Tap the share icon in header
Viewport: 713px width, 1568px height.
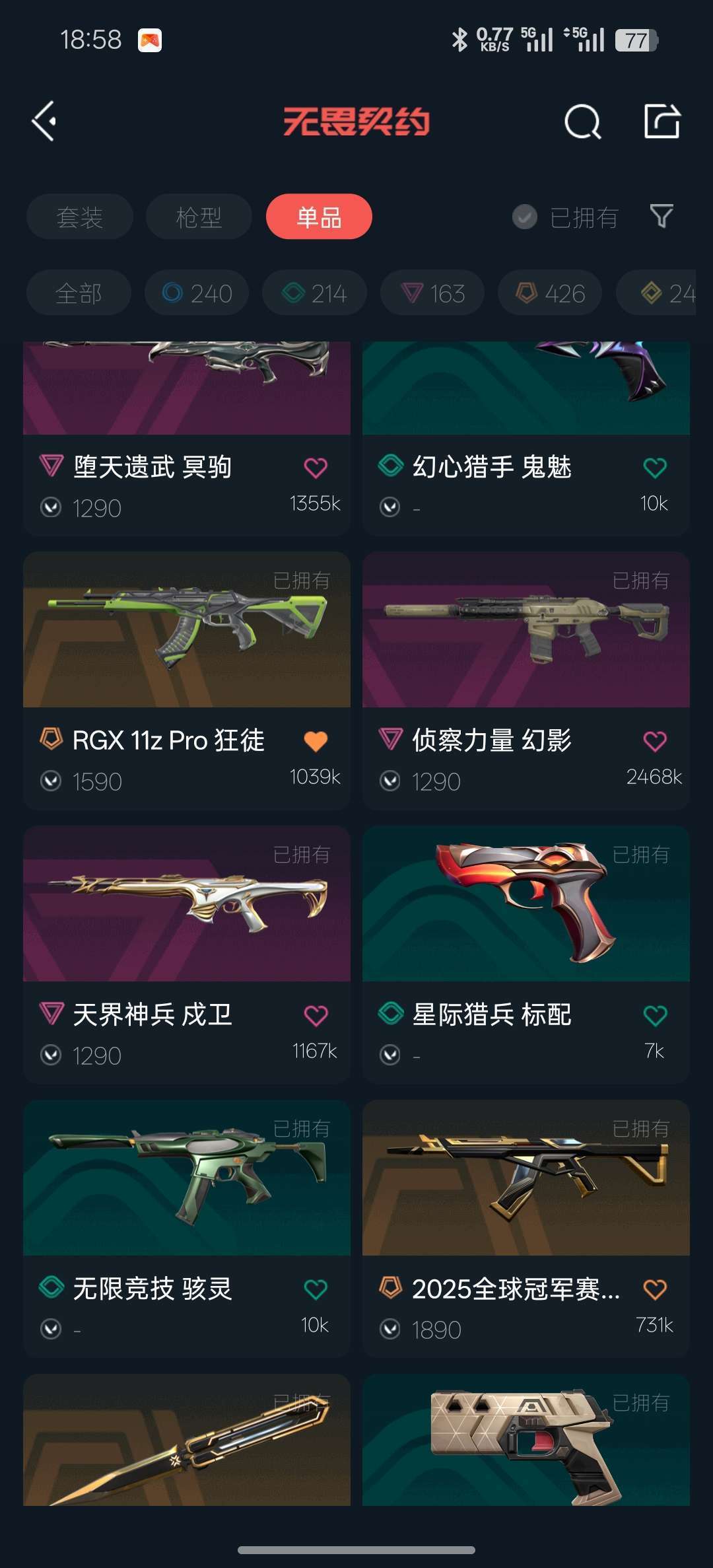[662, 121]
